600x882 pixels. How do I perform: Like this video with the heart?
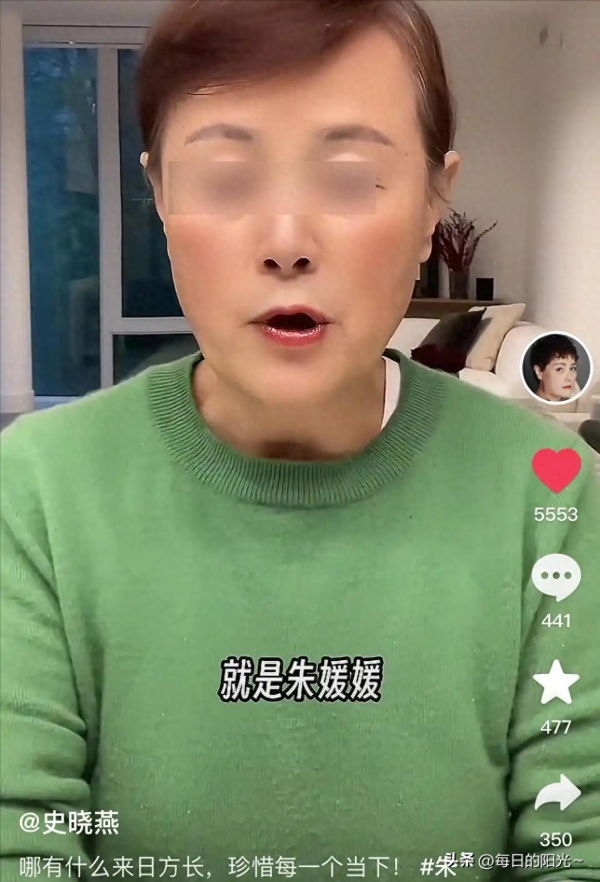(x=556, y=470)
